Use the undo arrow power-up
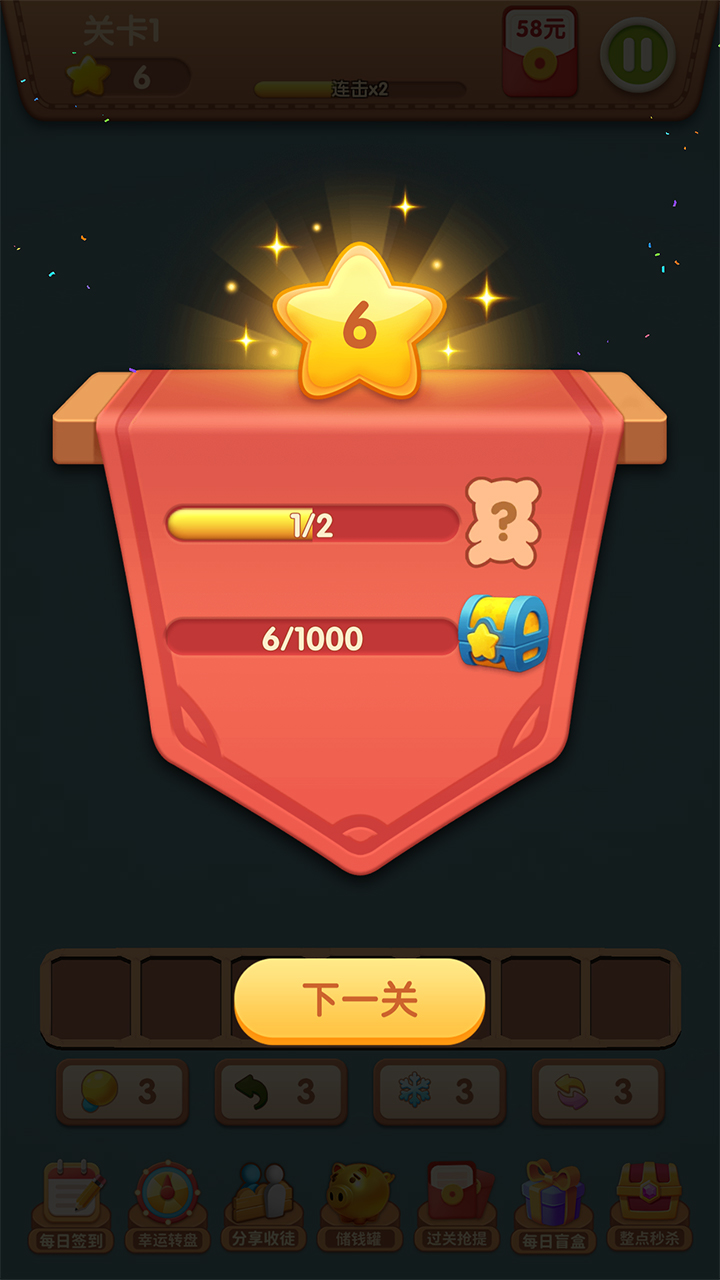The height and width of the screenshot is (1280, 720). click(280, 1092)
